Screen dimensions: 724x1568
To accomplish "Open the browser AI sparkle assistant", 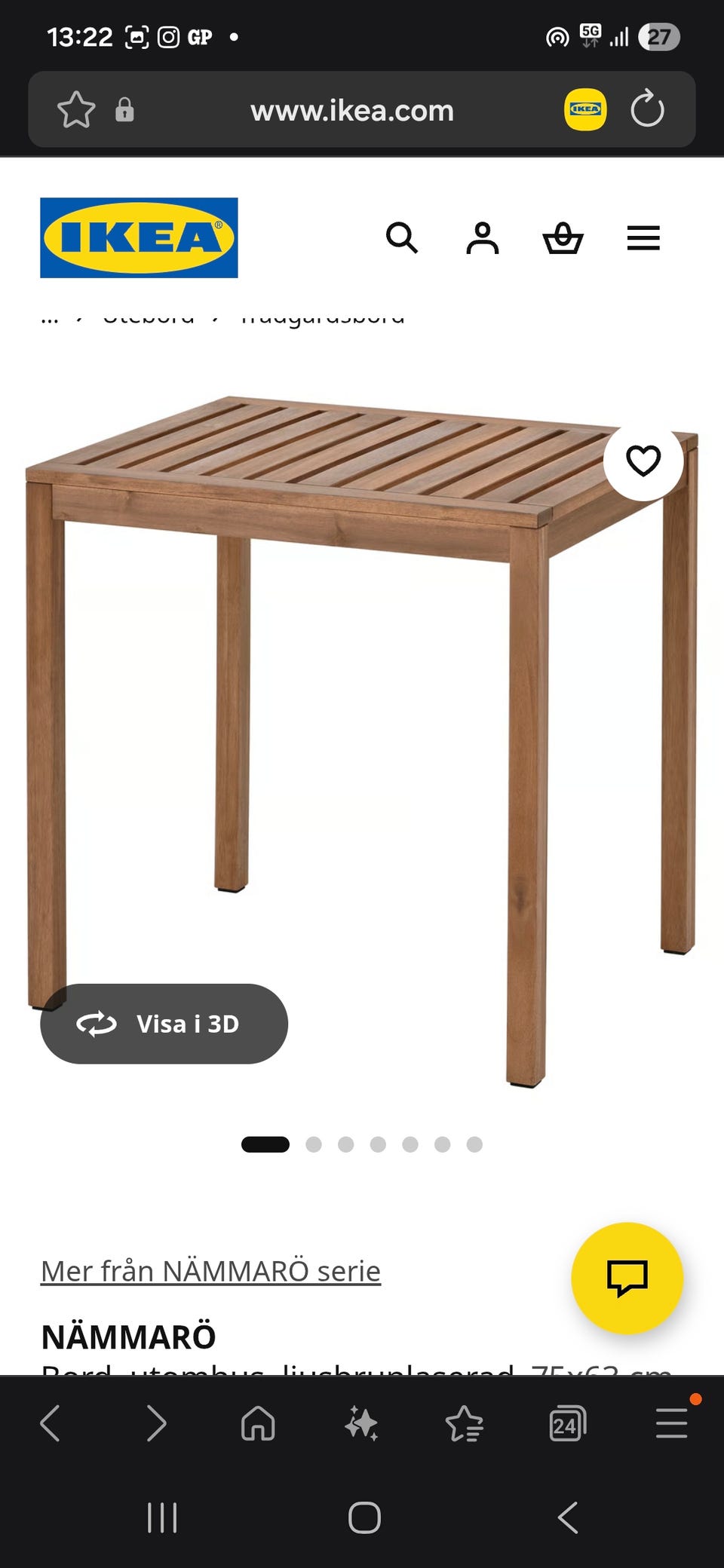I will [x=361, y=1424].
